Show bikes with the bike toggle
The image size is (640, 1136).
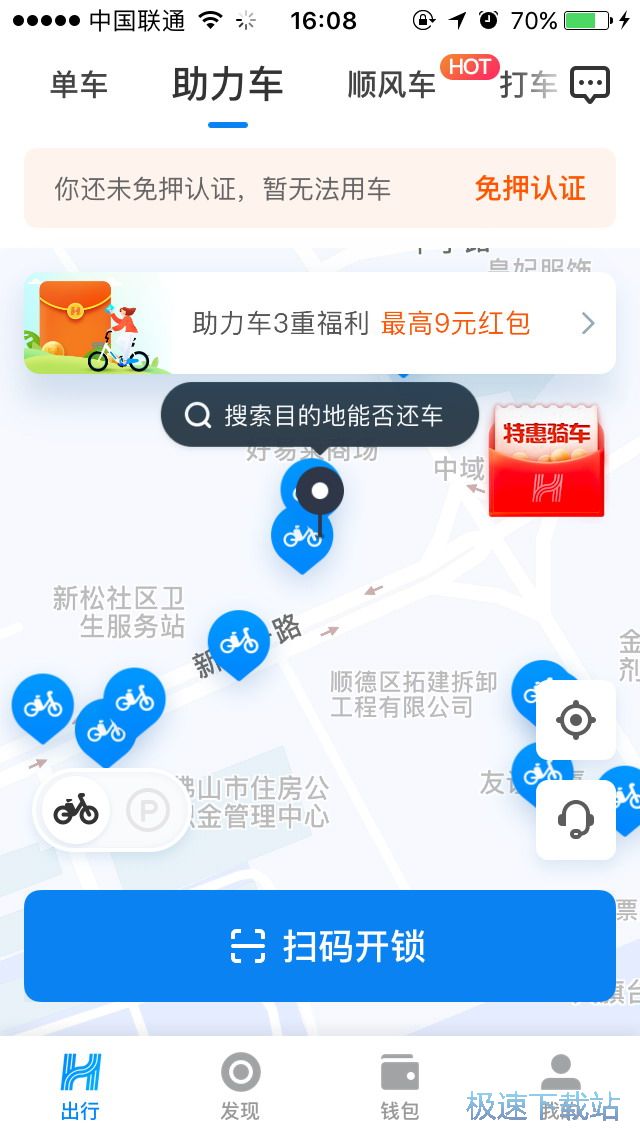pos(76,811)
